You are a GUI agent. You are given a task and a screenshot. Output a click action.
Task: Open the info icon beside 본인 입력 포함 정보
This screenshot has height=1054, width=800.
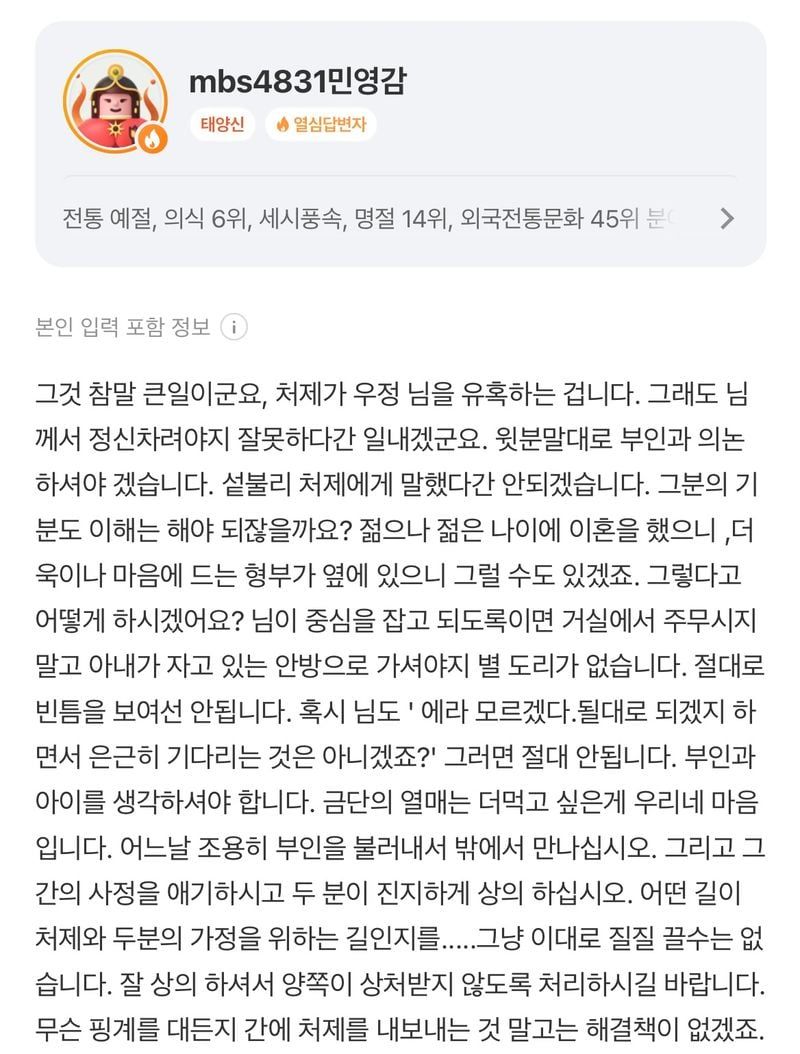pyautogui.click(x=232, y=327)
